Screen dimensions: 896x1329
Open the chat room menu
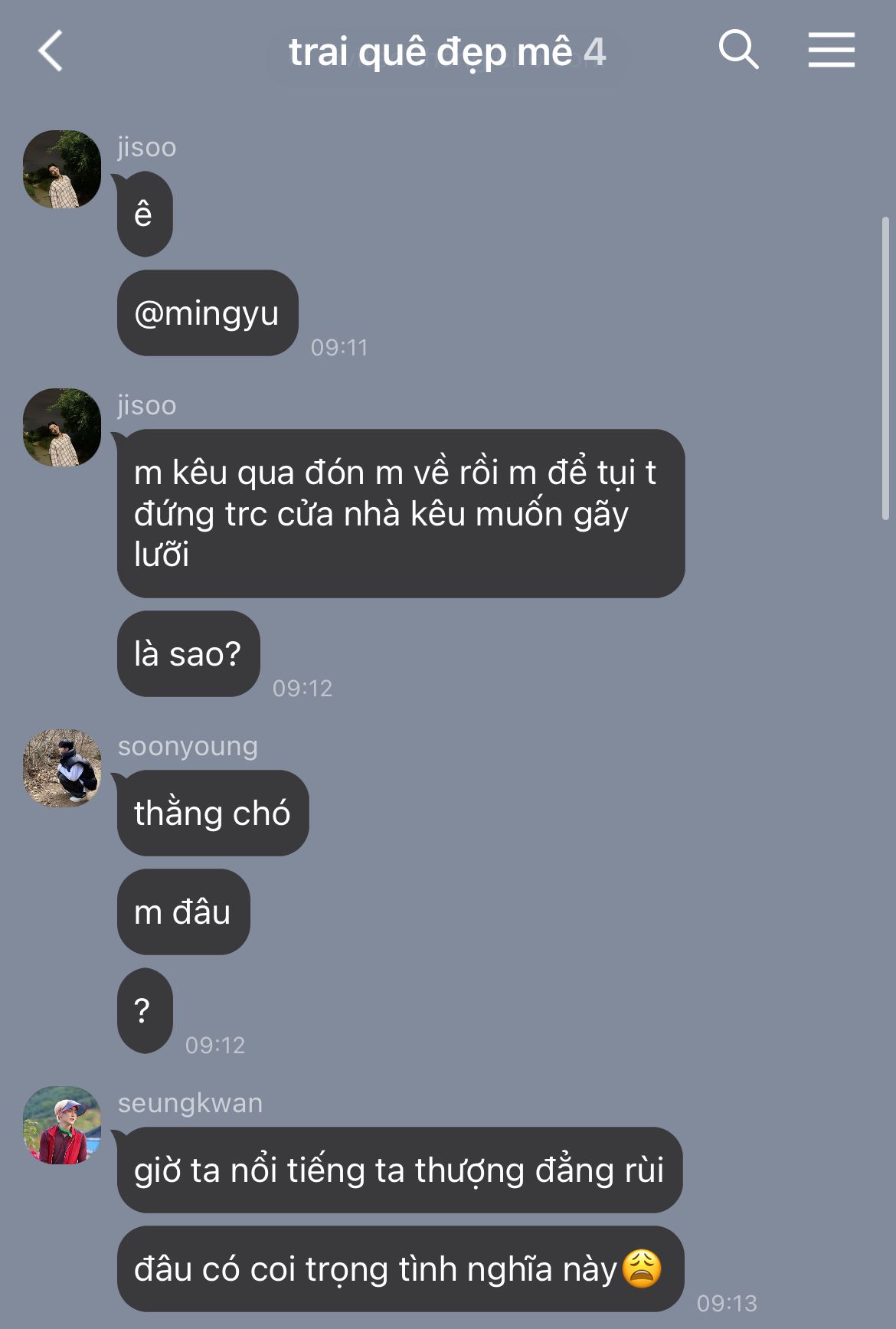(x=831, y=51)
